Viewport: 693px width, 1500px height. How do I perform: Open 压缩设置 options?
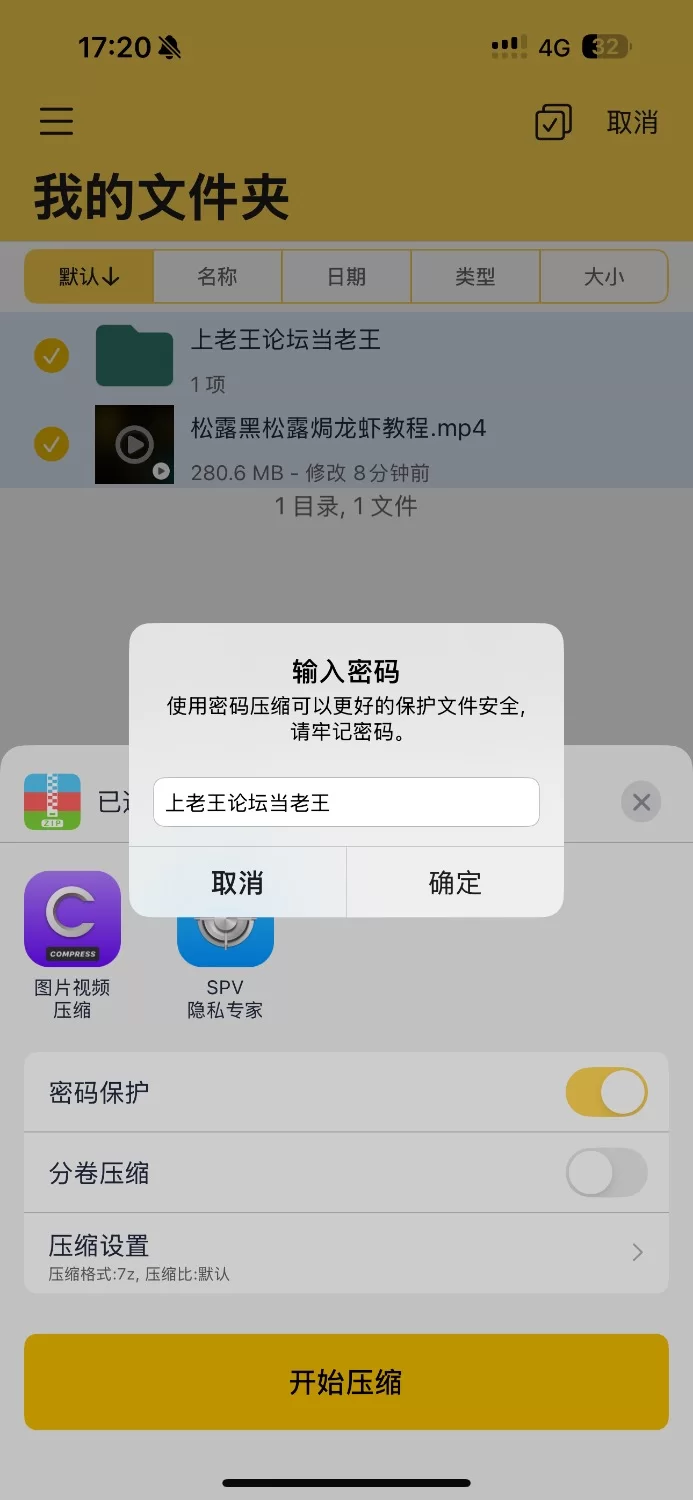pos(346,1253)
